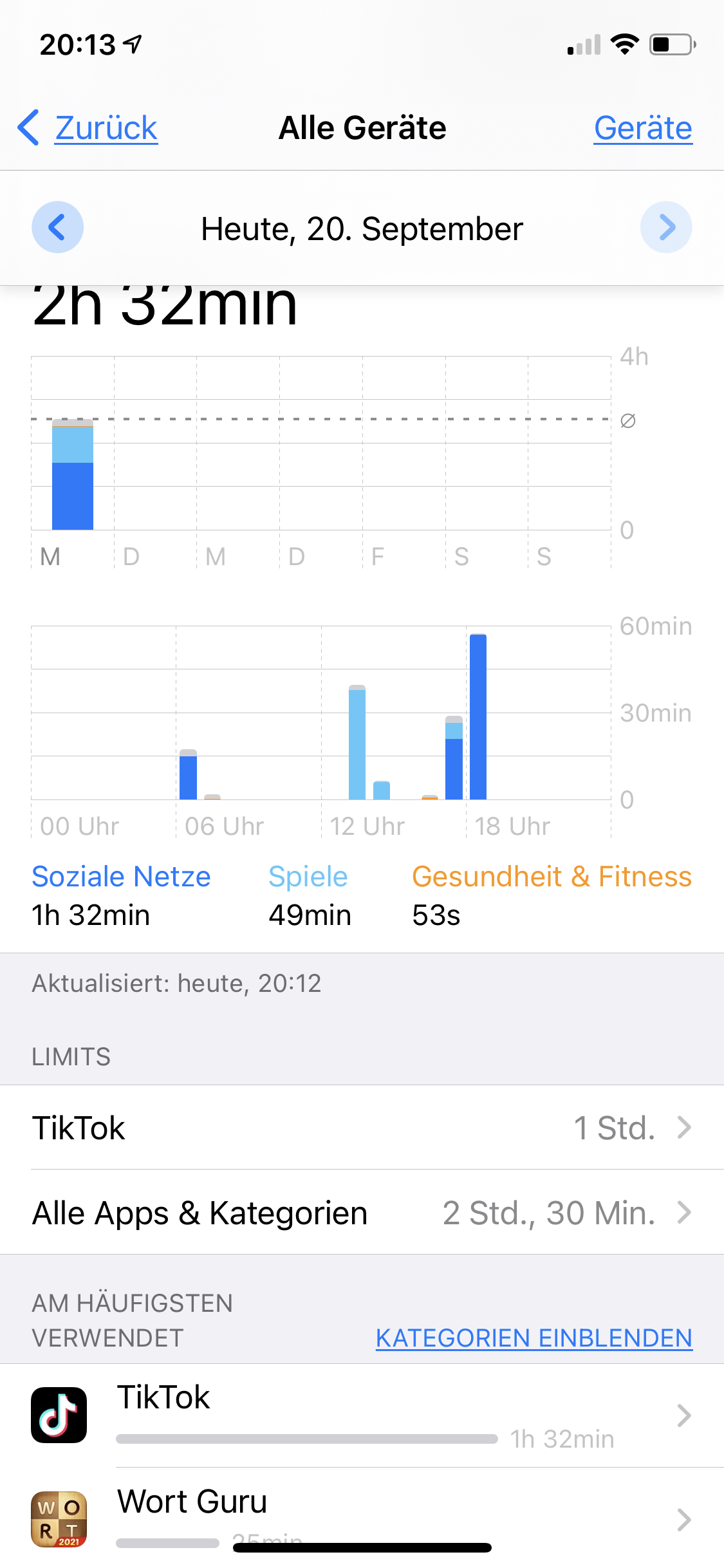
Task: Open the Geräte device selector
Action: pos(642,127)
